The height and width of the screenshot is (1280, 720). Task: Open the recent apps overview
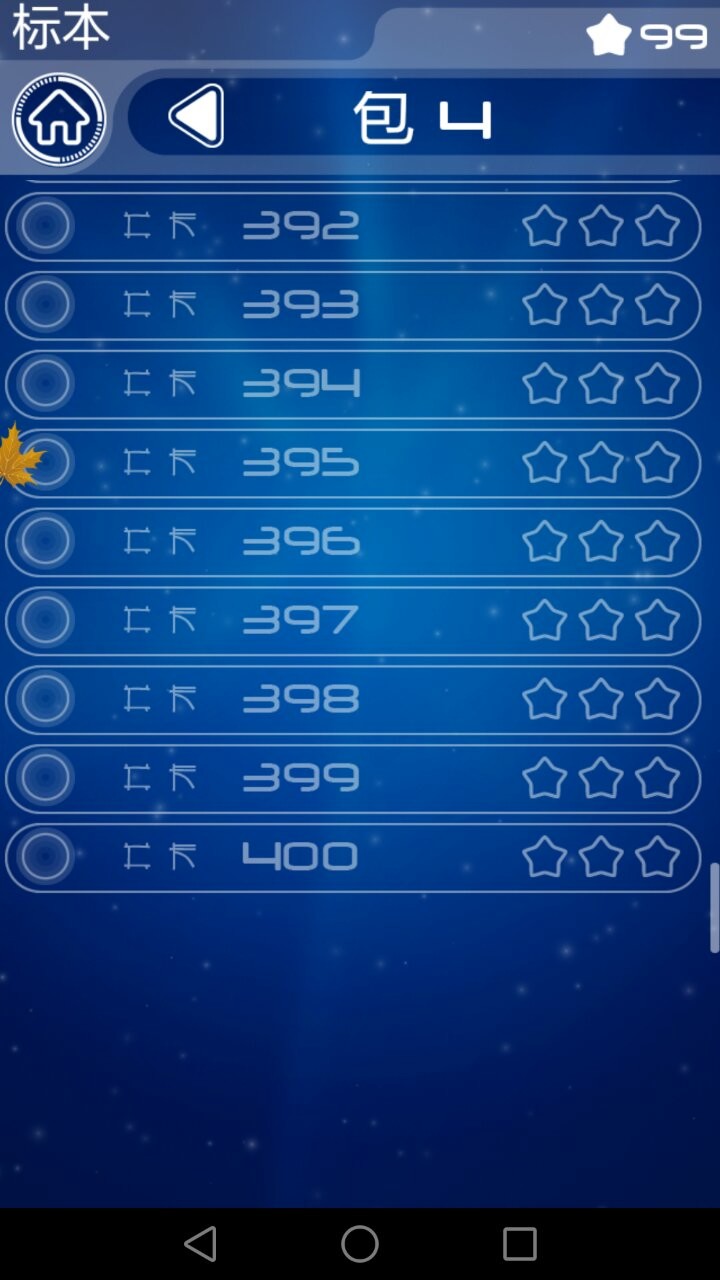(520, 1244)
